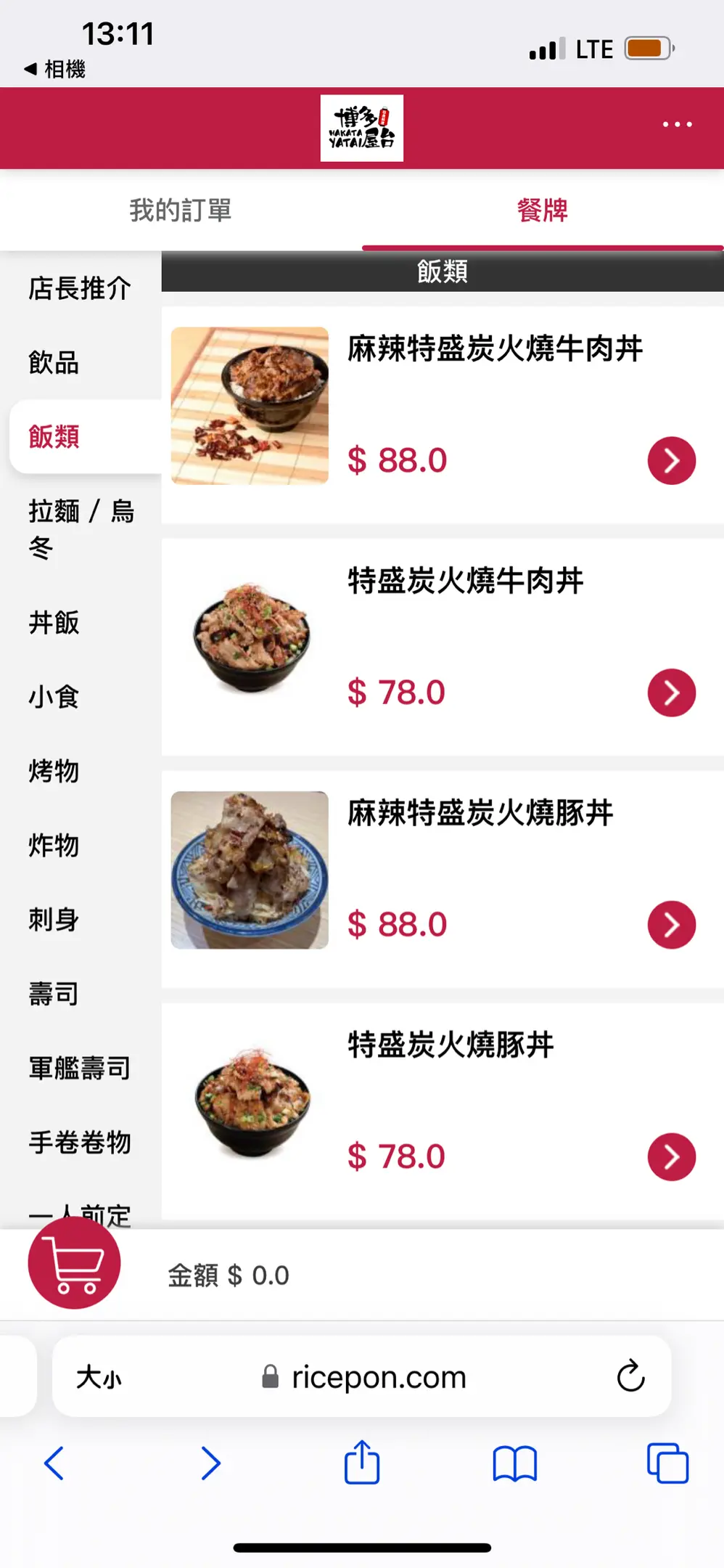Open the shopping cart
The height and width of the screenshot is (1568, 724).
(x=74, y=1264)
